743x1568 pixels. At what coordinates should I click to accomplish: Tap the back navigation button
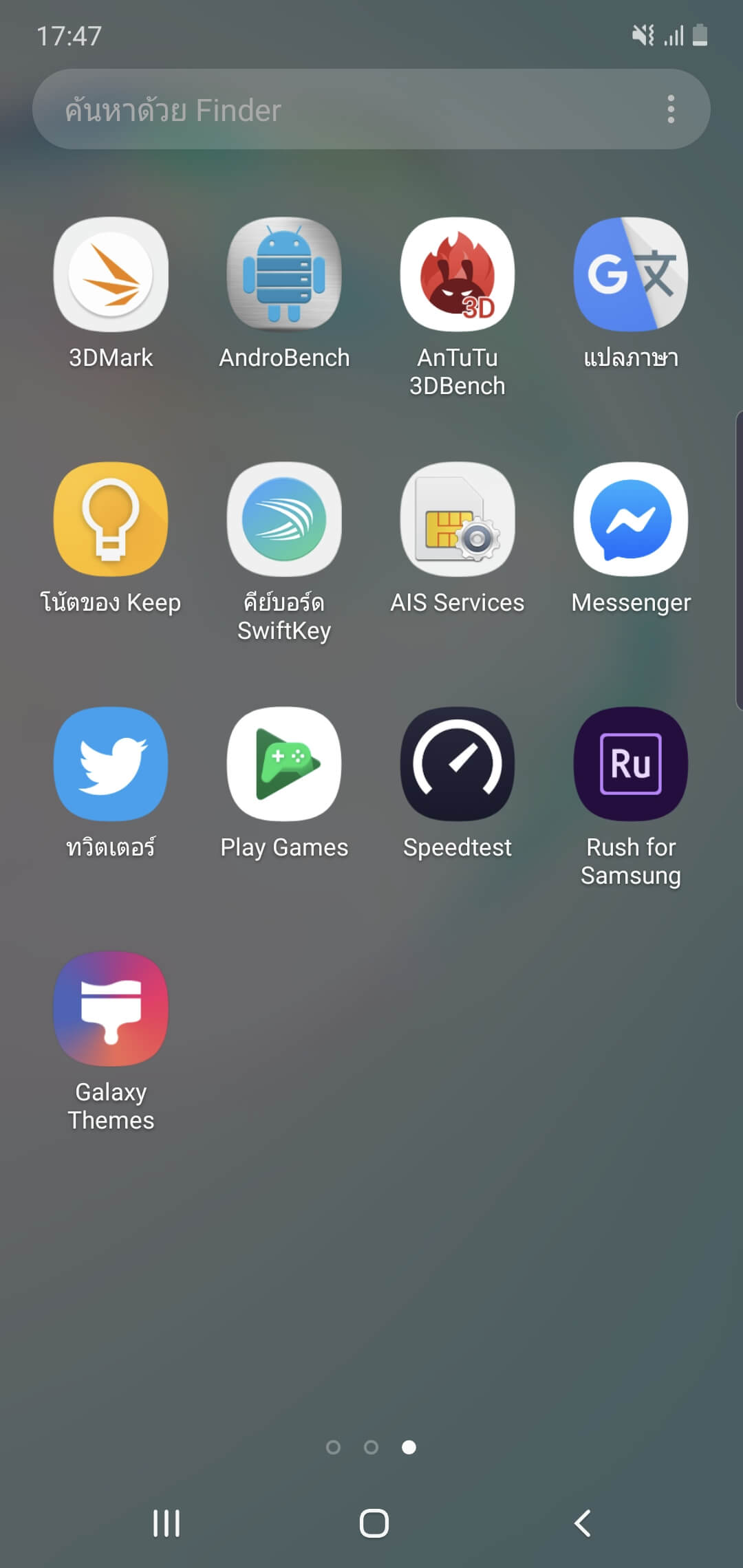pyautogui.click(x=583, y=1523)
